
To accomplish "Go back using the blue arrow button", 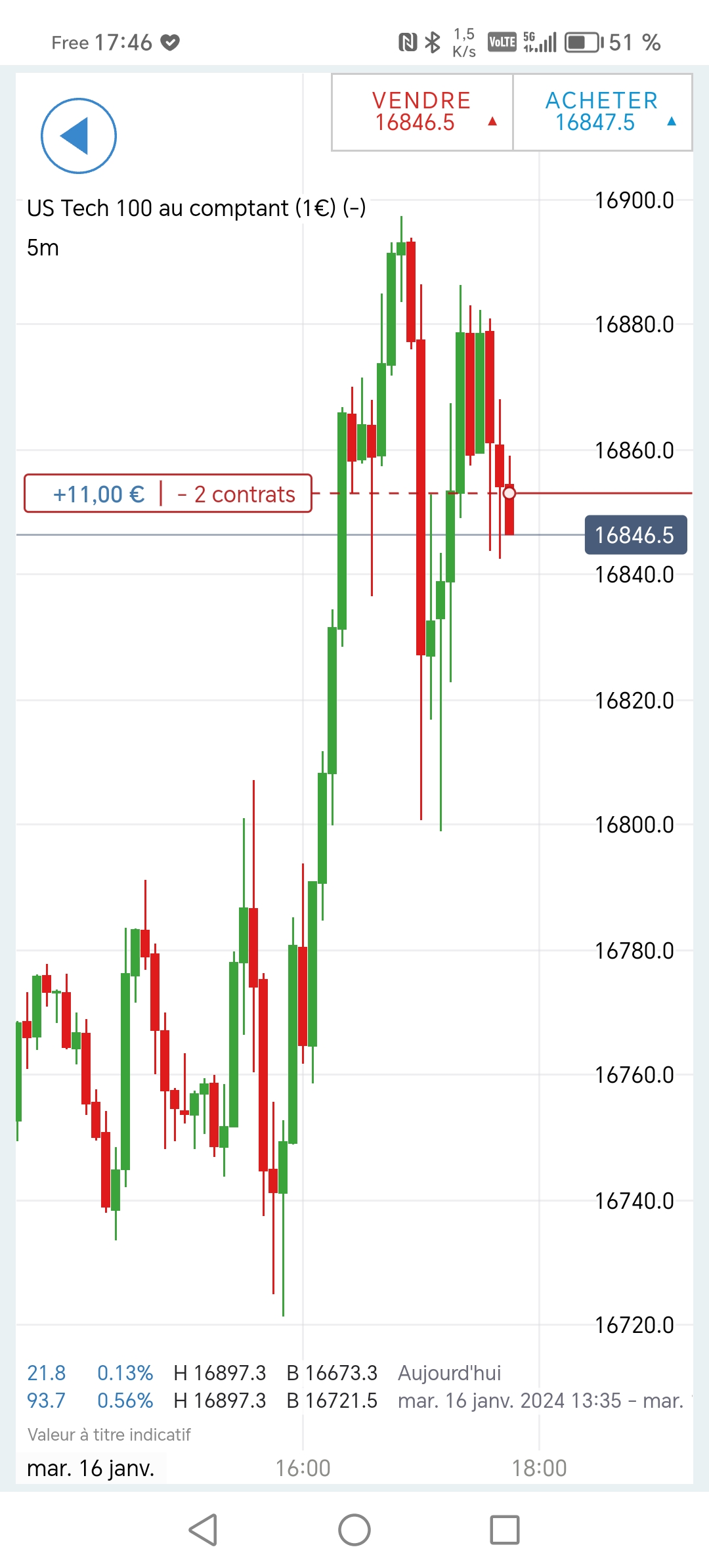I will point(79,136).
